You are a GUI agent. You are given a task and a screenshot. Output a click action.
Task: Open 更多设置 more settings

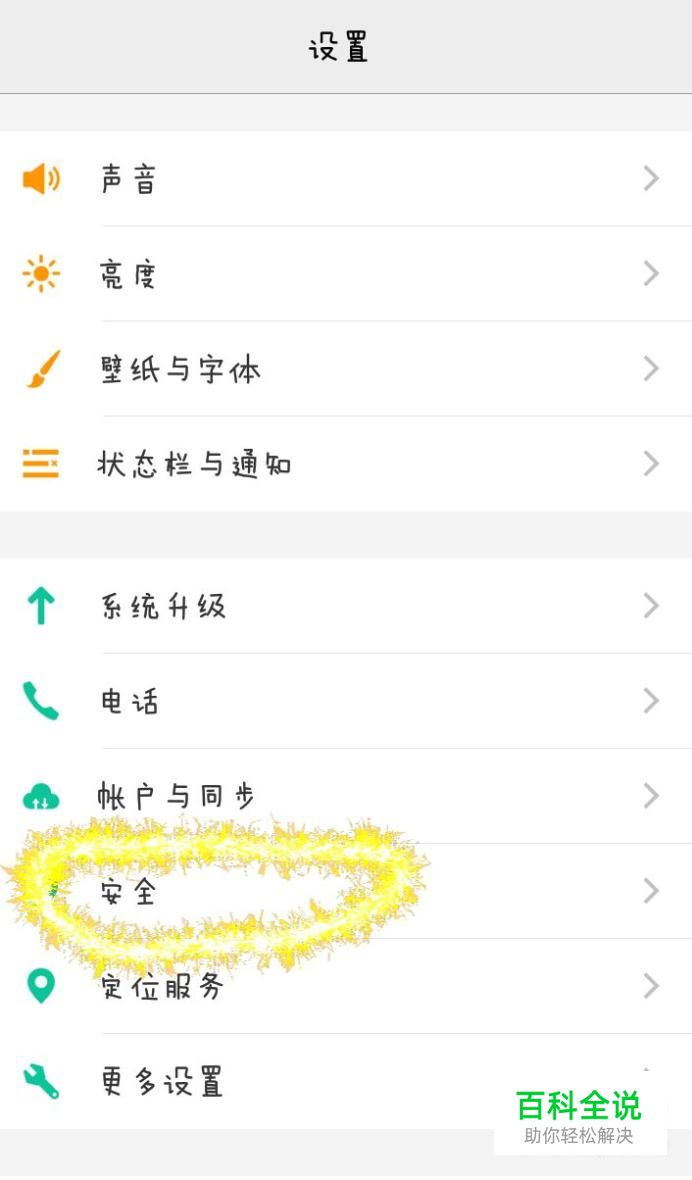[346, 1081]
